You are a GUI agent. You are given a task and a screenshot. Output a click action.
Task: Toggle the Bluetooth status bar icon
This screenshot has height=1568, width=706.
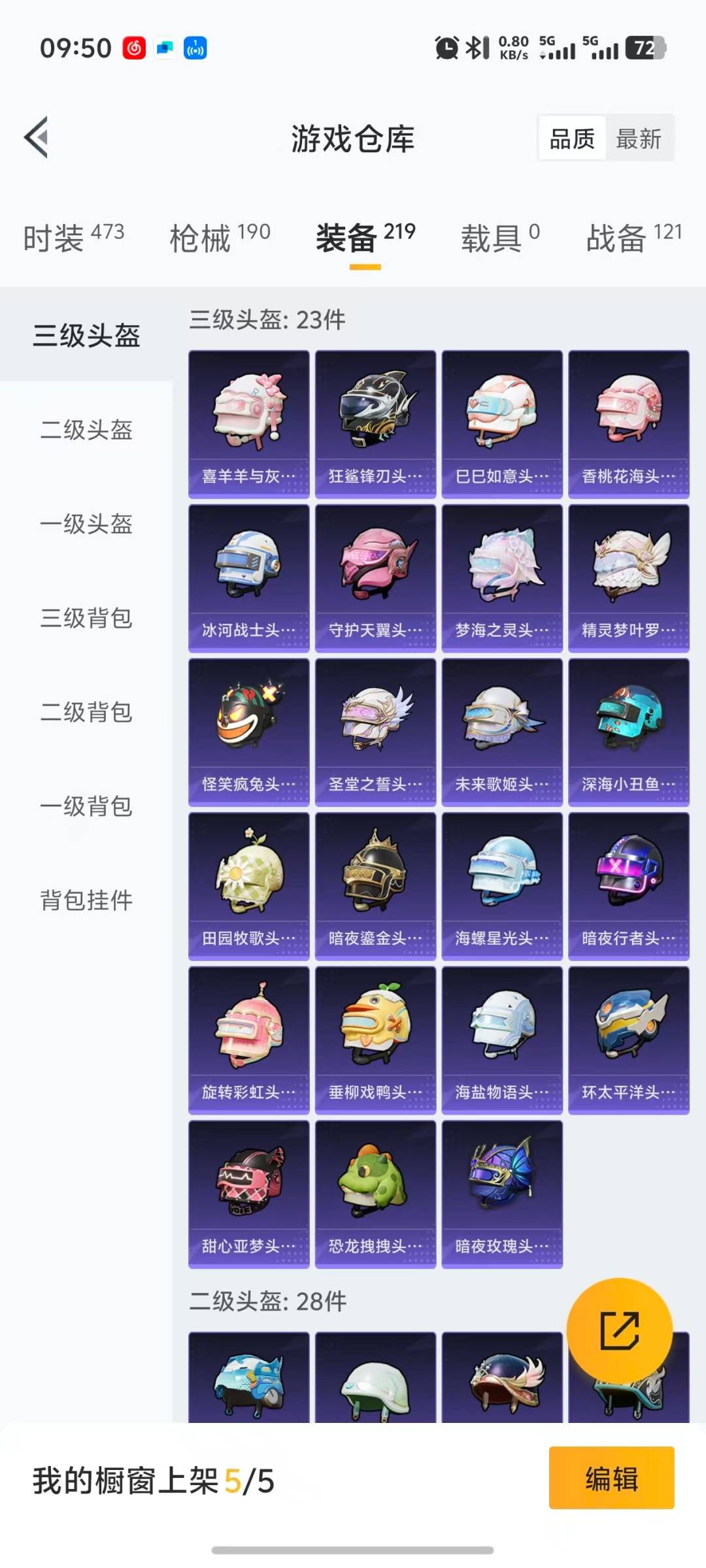coord(477,47)
